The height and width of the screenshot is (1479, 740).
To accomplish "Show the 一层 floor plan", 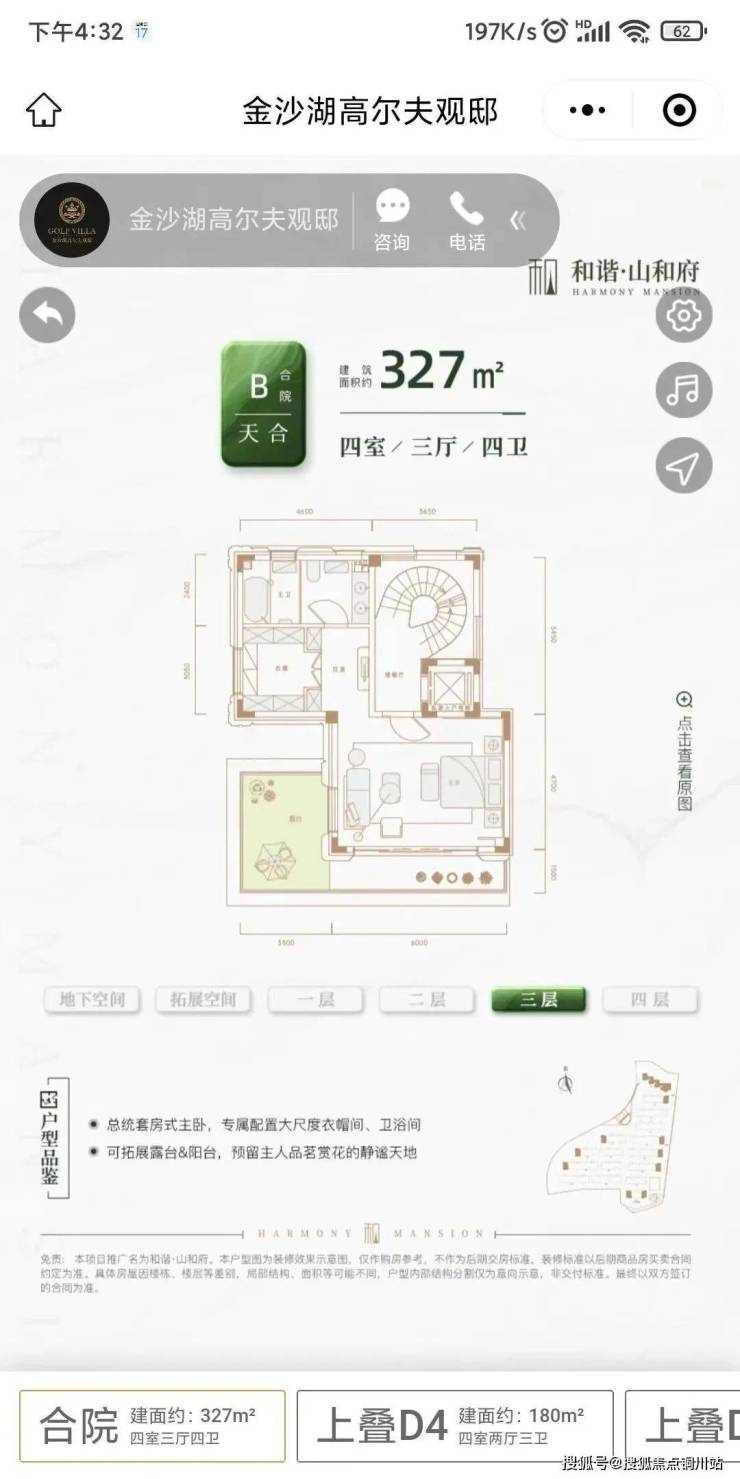I will (315, 1000).
